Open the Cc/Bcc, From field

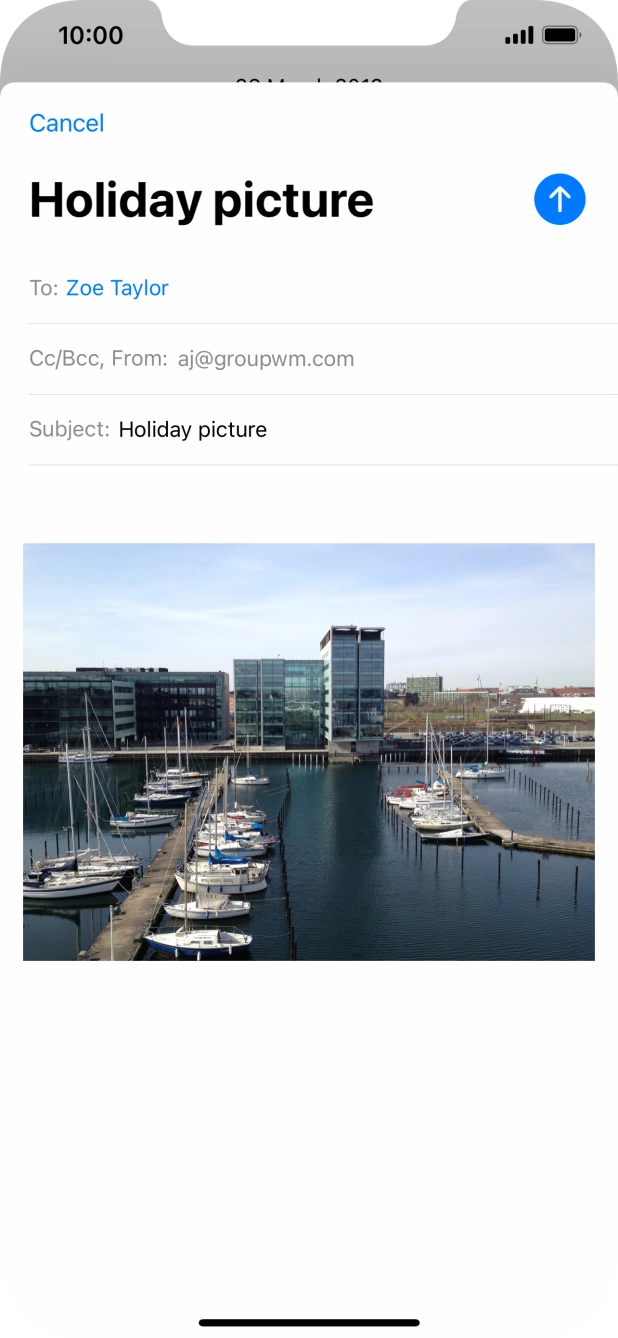pyautogui.click(x=323, y=359)
